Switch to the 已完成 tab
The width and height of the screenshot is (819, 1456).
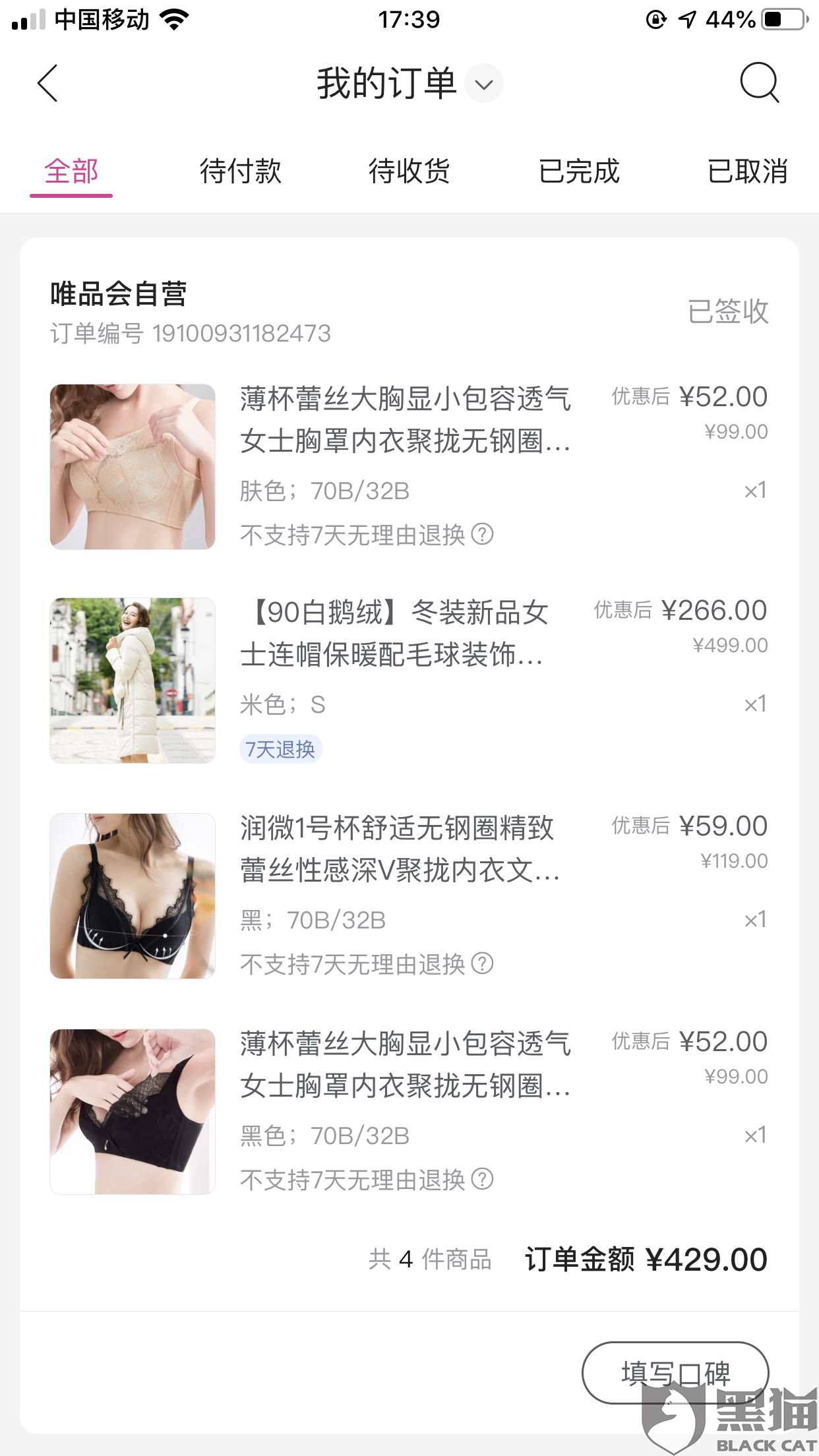(579, 171)
